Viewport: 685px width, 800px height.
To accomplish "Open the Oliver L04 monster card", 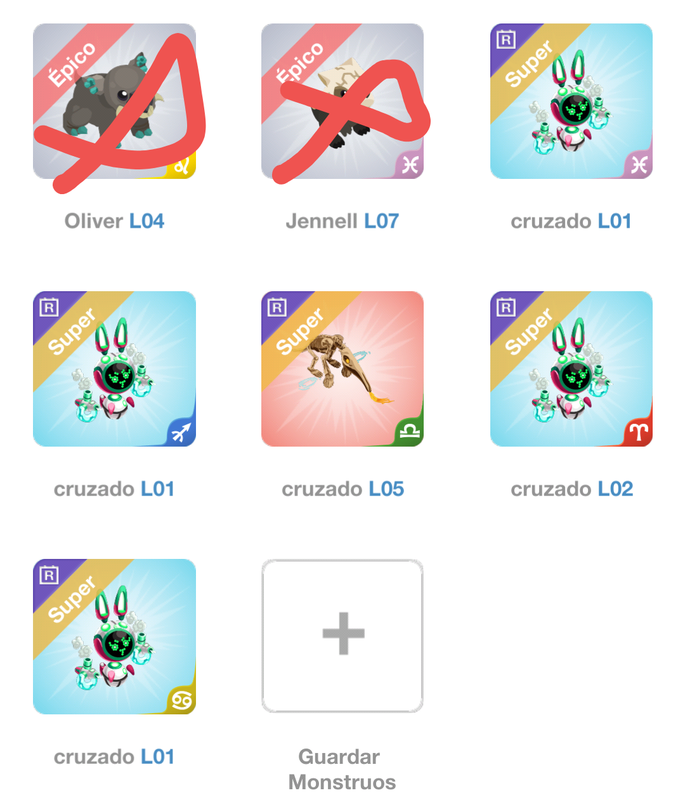I will click(x=114, y=102).
